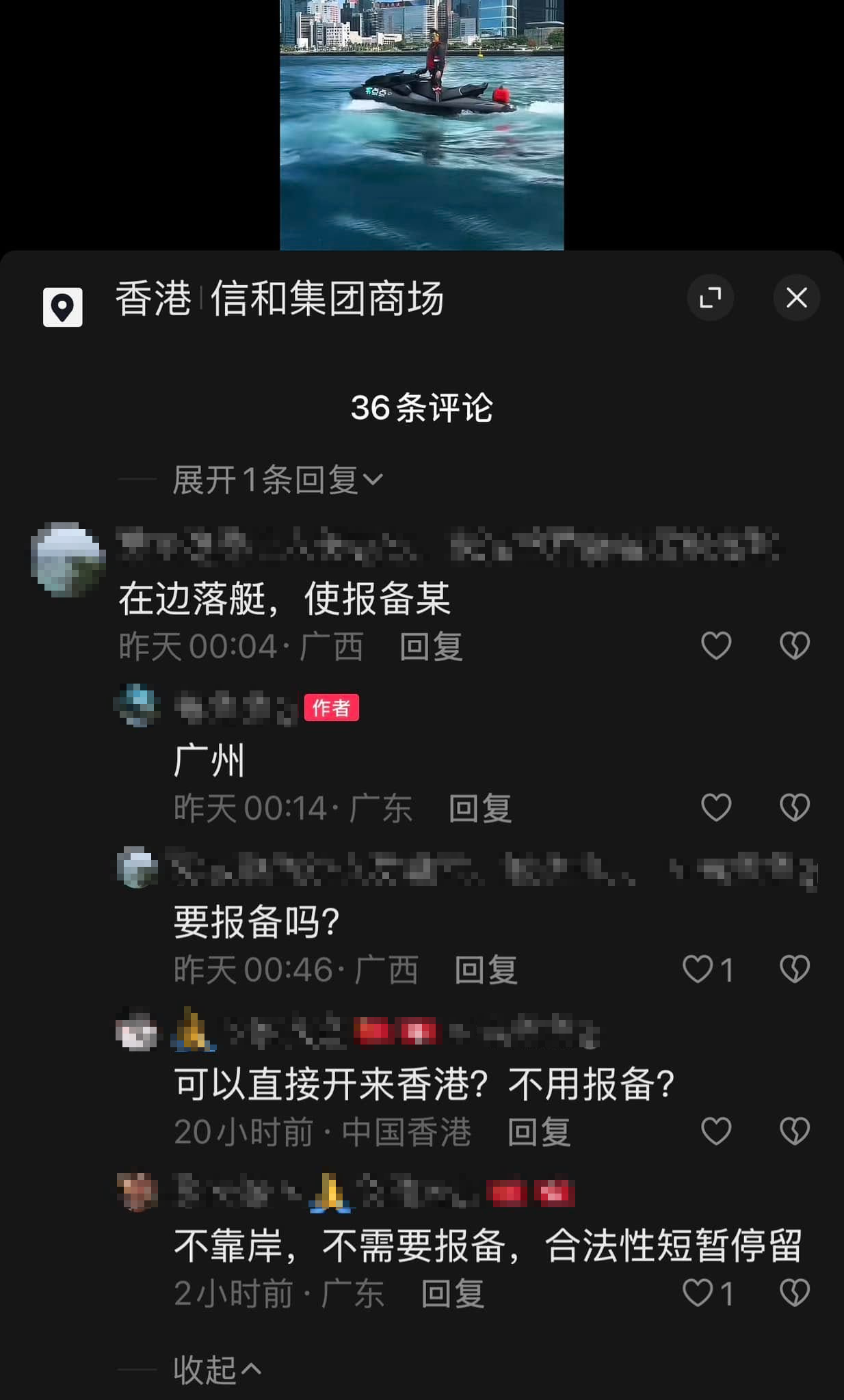The image size is (844, 1400).
Task: Dislike the 可以直接开来香港 comment
Action: pos(793,1131)
